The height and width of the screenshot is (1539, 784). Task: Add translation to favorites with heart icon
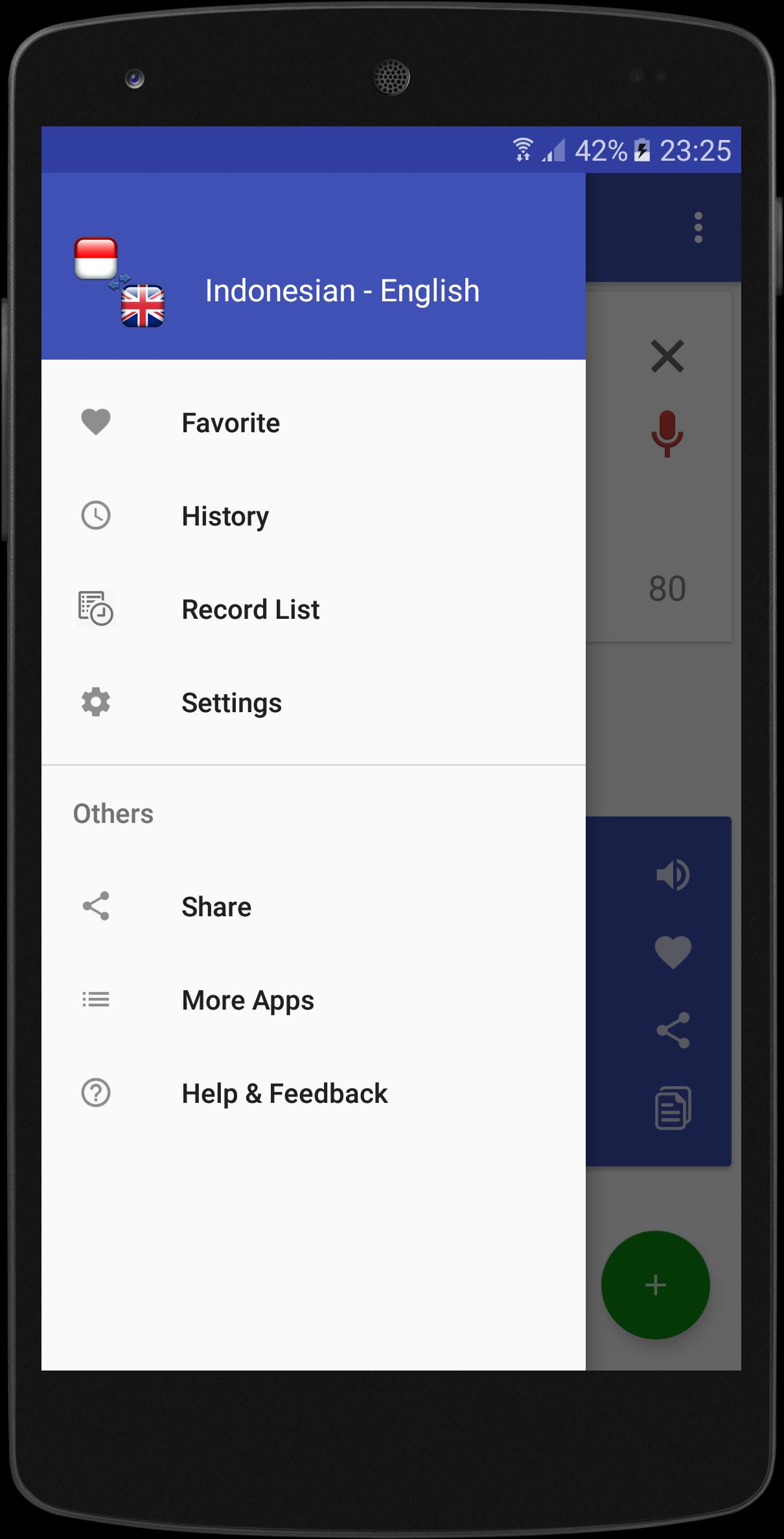tap(673, 953)
